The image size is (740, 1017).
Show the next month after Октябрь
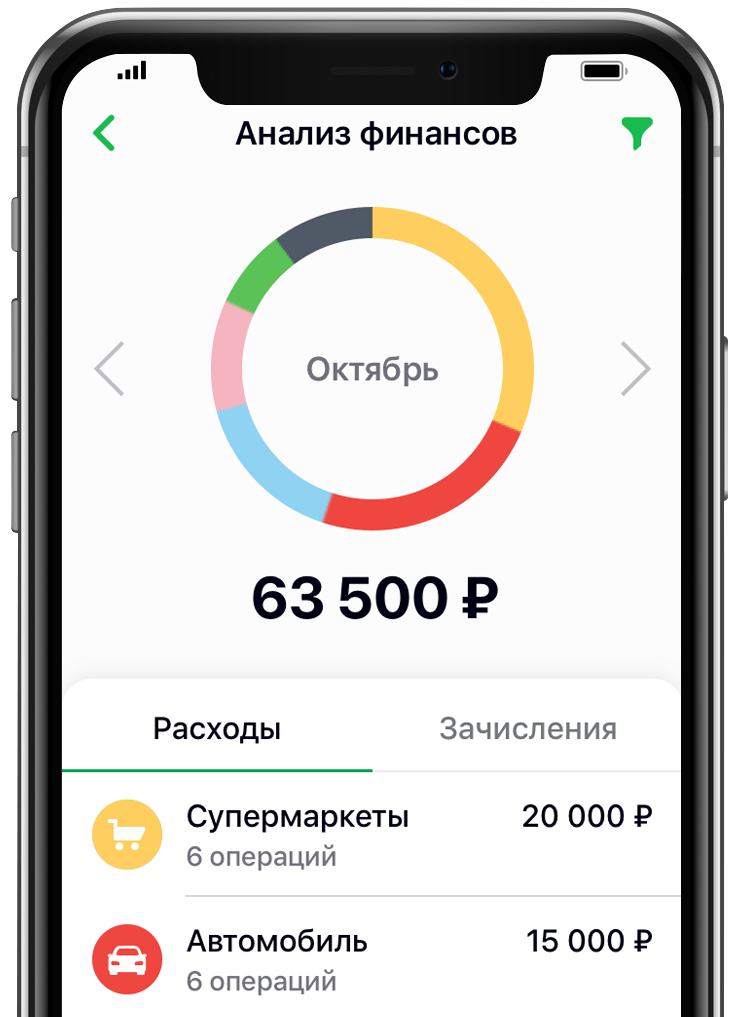point(636,368)
